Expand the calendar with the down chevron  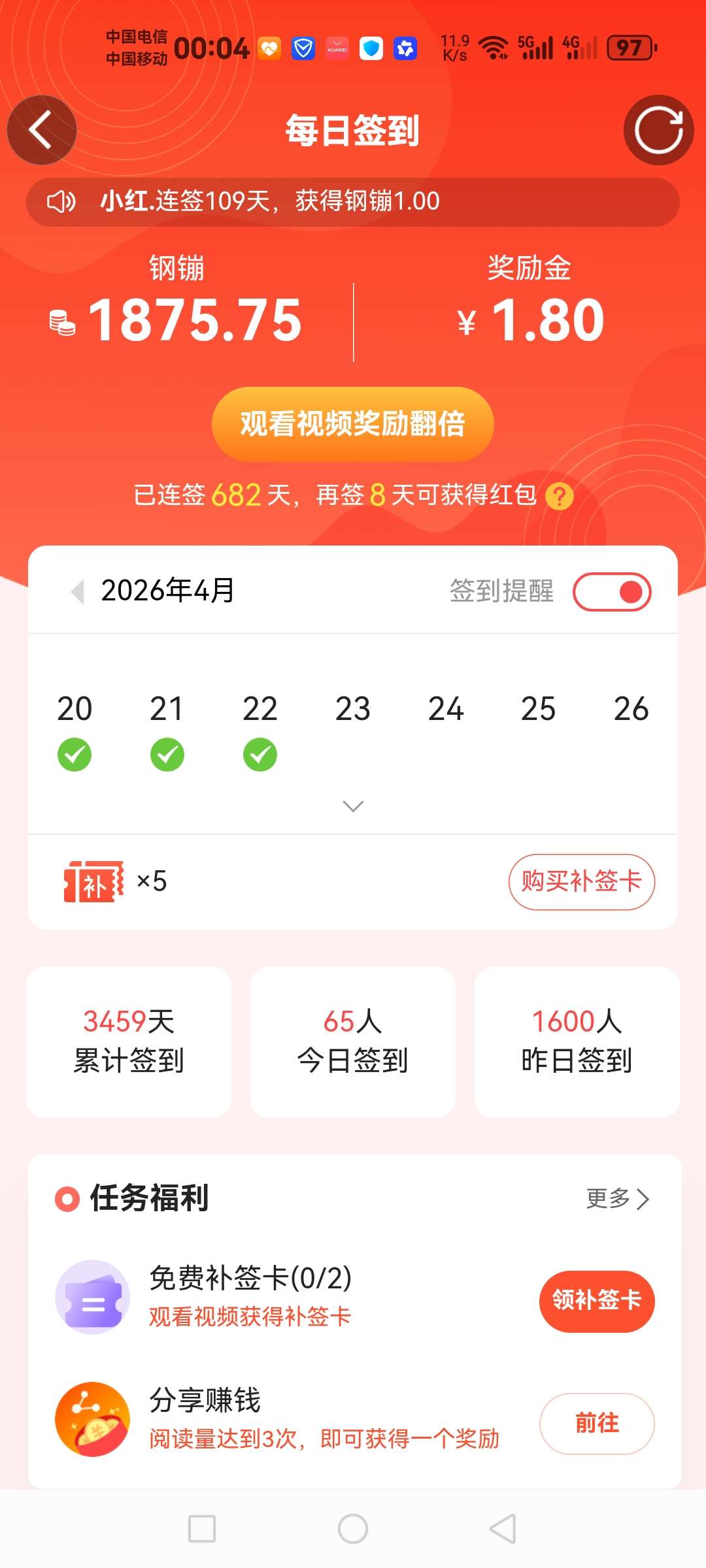[x=353, y=806]
